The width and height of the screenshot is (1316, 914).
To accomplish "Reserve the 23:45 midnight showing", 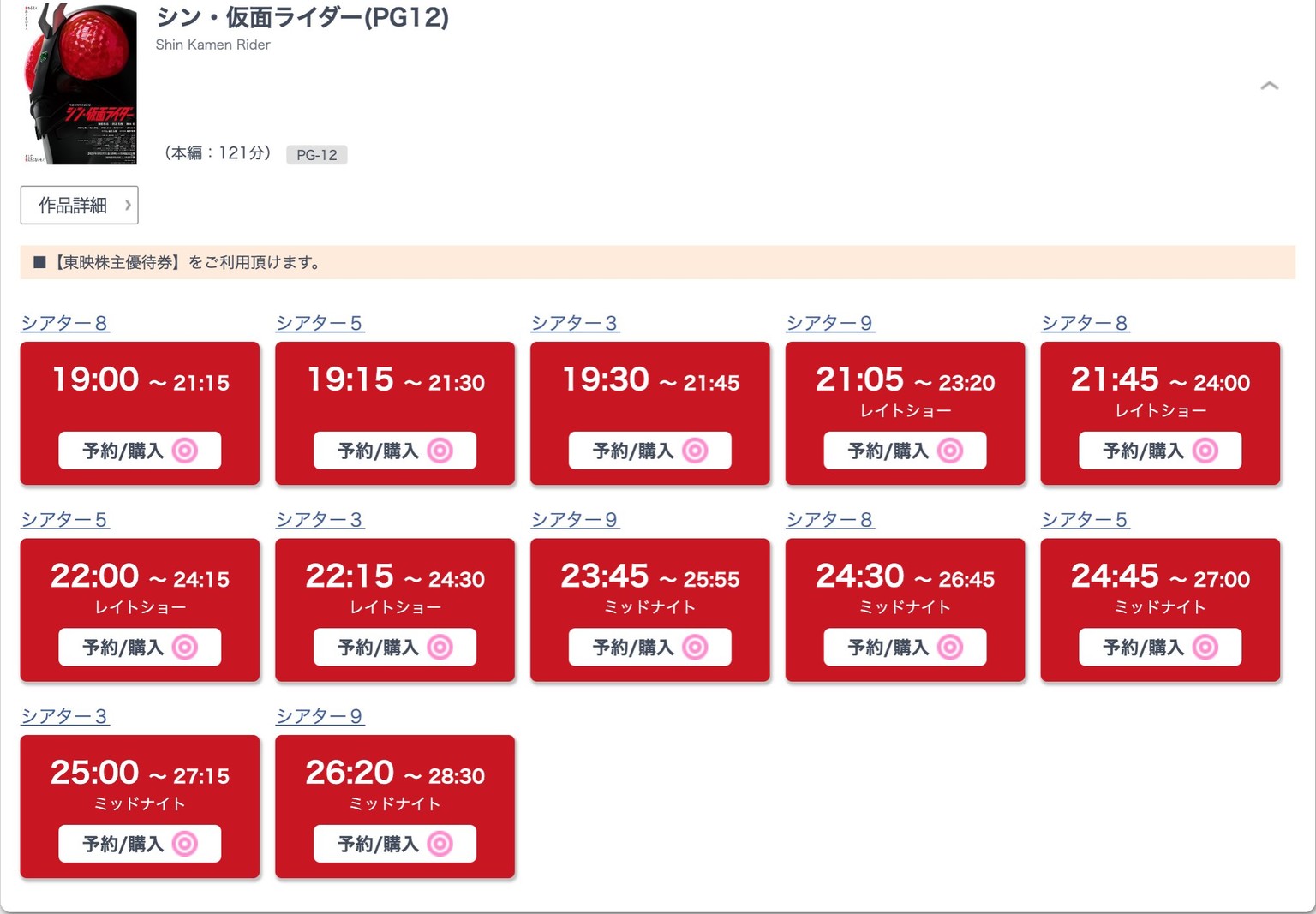I will click(x=649, y=647).
